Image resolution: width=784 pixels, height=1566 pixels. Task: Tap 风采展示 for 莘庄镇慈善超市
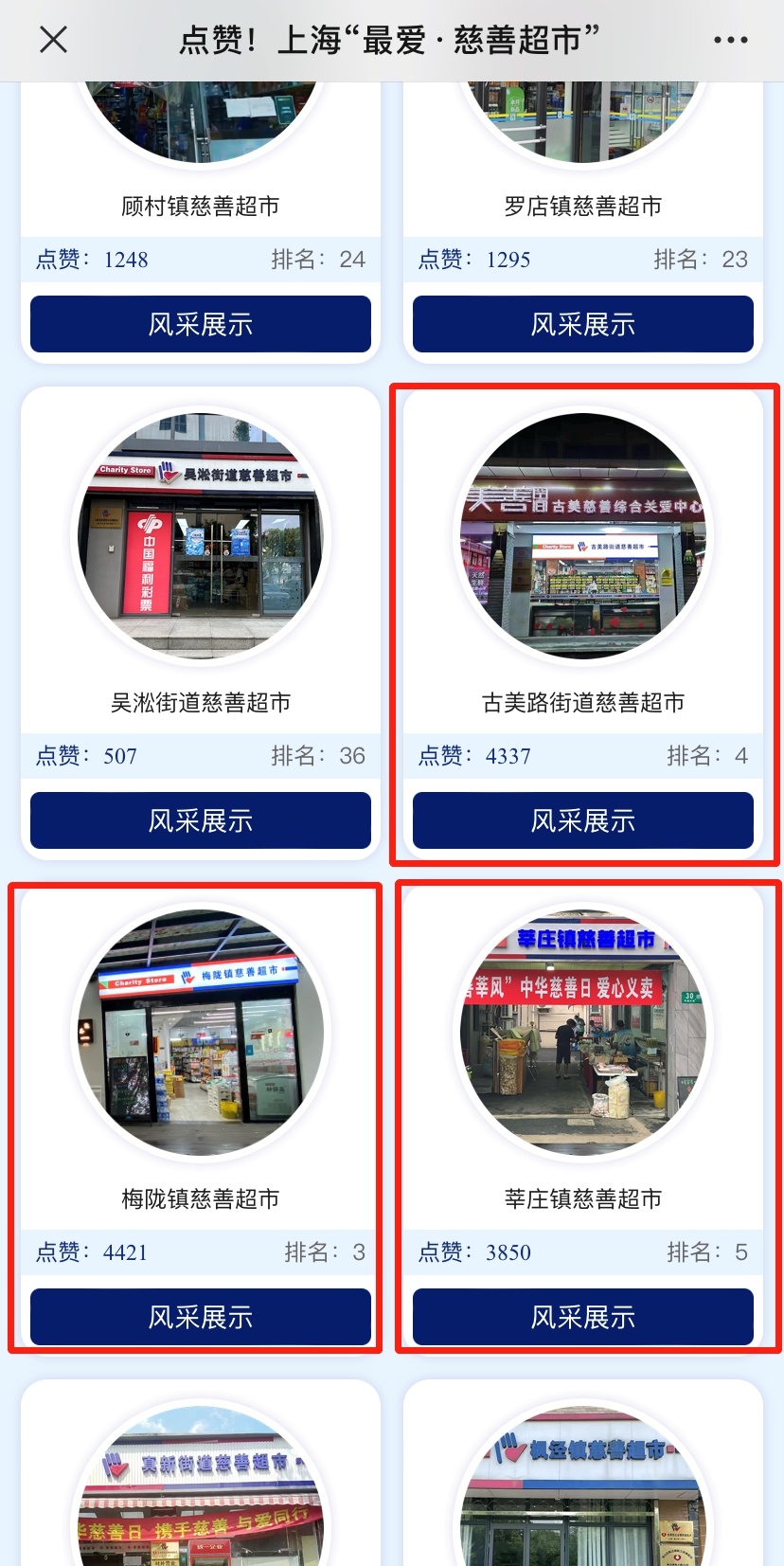[x=583, y=1317]
